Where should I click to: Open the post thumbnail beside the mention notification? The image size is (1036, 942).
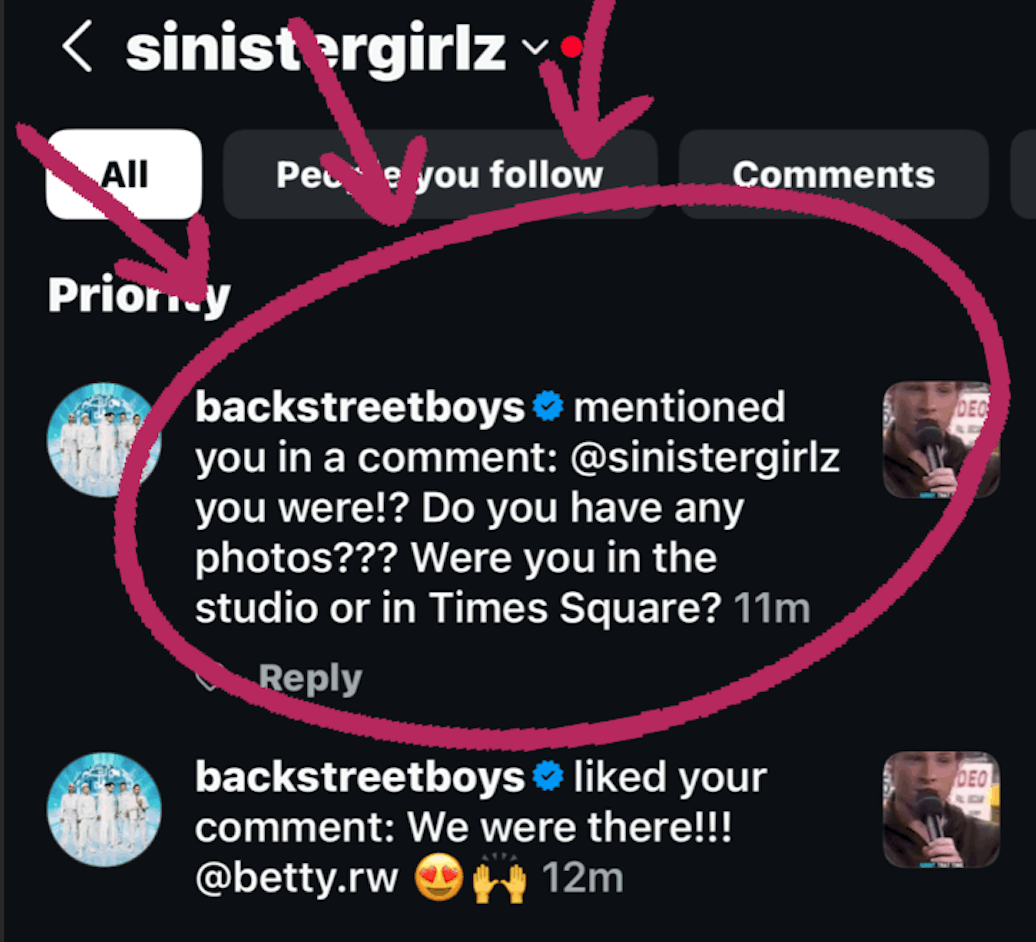tap(941, 439)
